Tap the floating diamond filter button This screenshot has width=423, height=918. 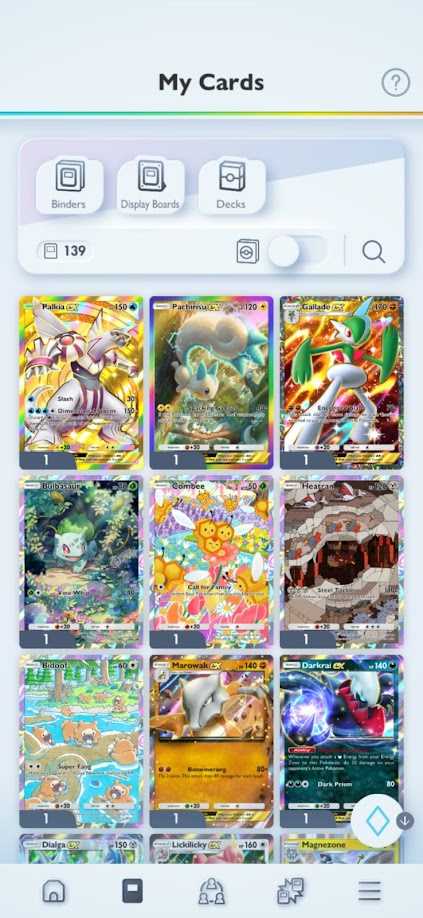tap(377, 821)
